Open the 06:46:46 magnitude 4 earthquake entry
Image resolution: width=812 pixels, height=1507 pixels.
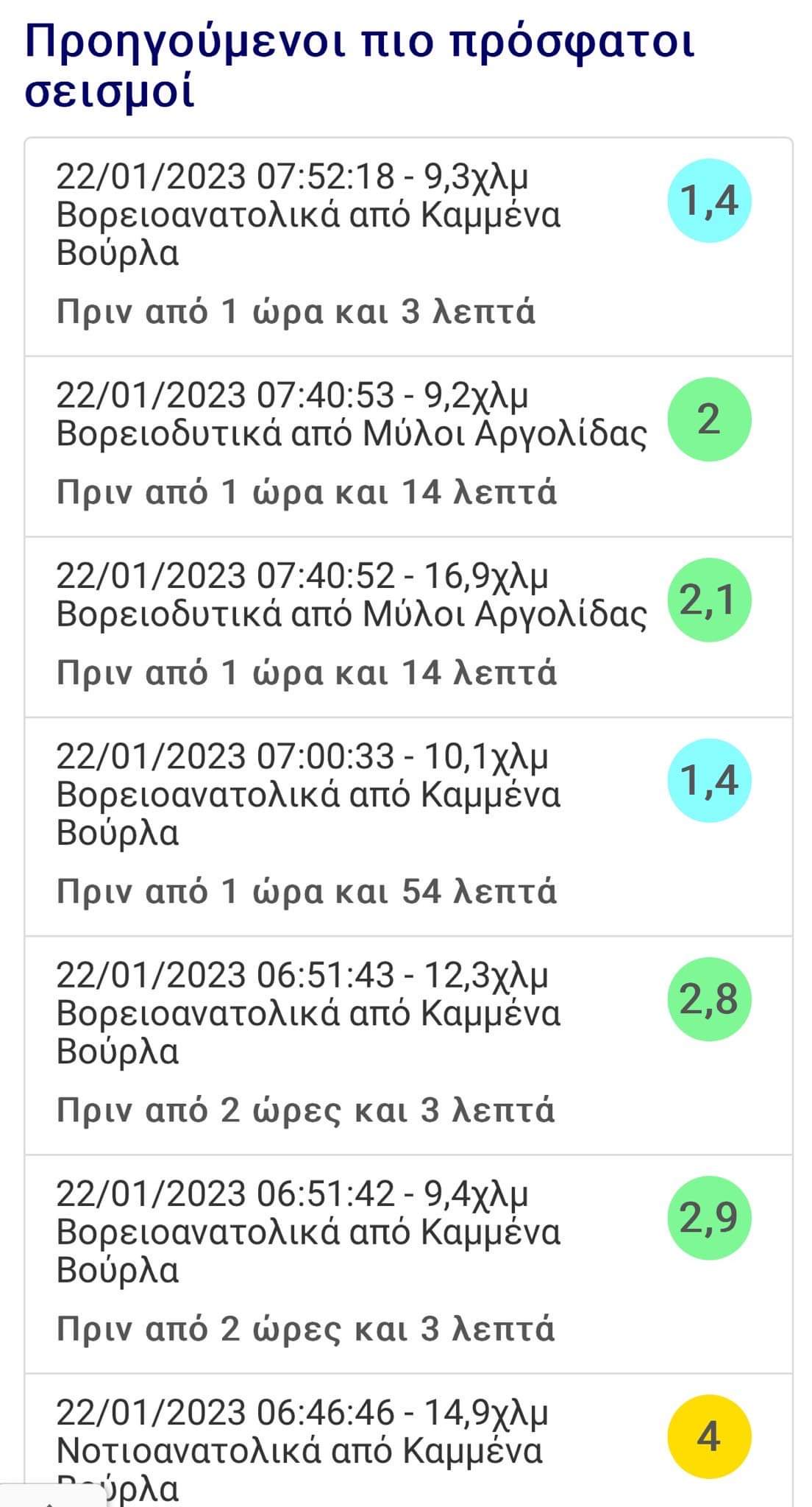click(x=408, y=1440)
